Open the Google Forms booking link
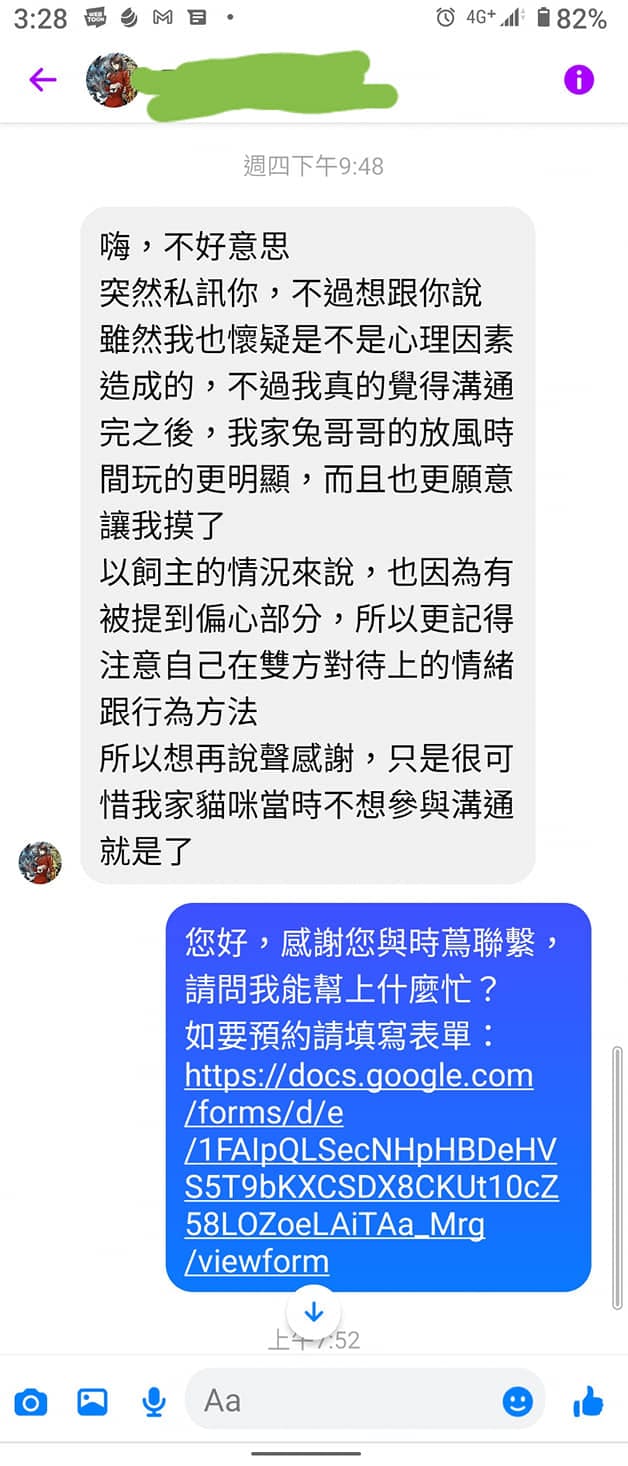This screenshot has width=628, height=1466. (x=370, y=1168)
